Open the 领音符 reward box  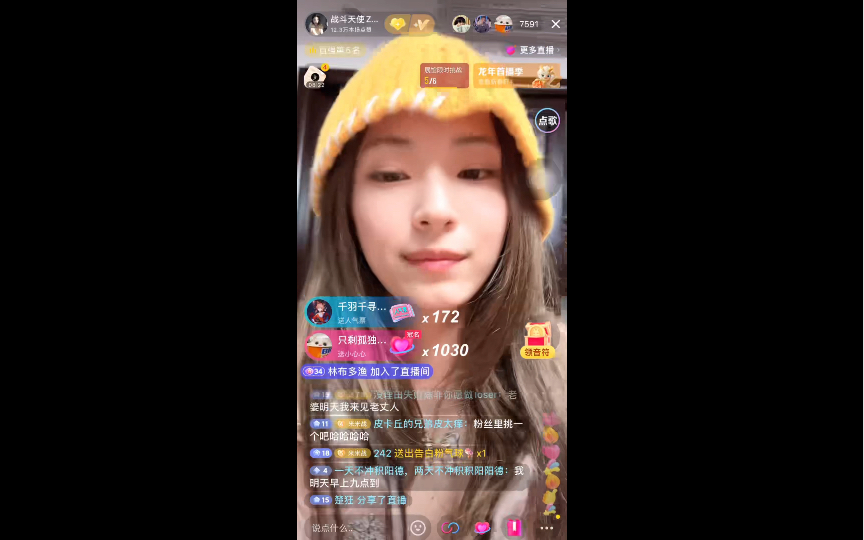tap(538, 340)
